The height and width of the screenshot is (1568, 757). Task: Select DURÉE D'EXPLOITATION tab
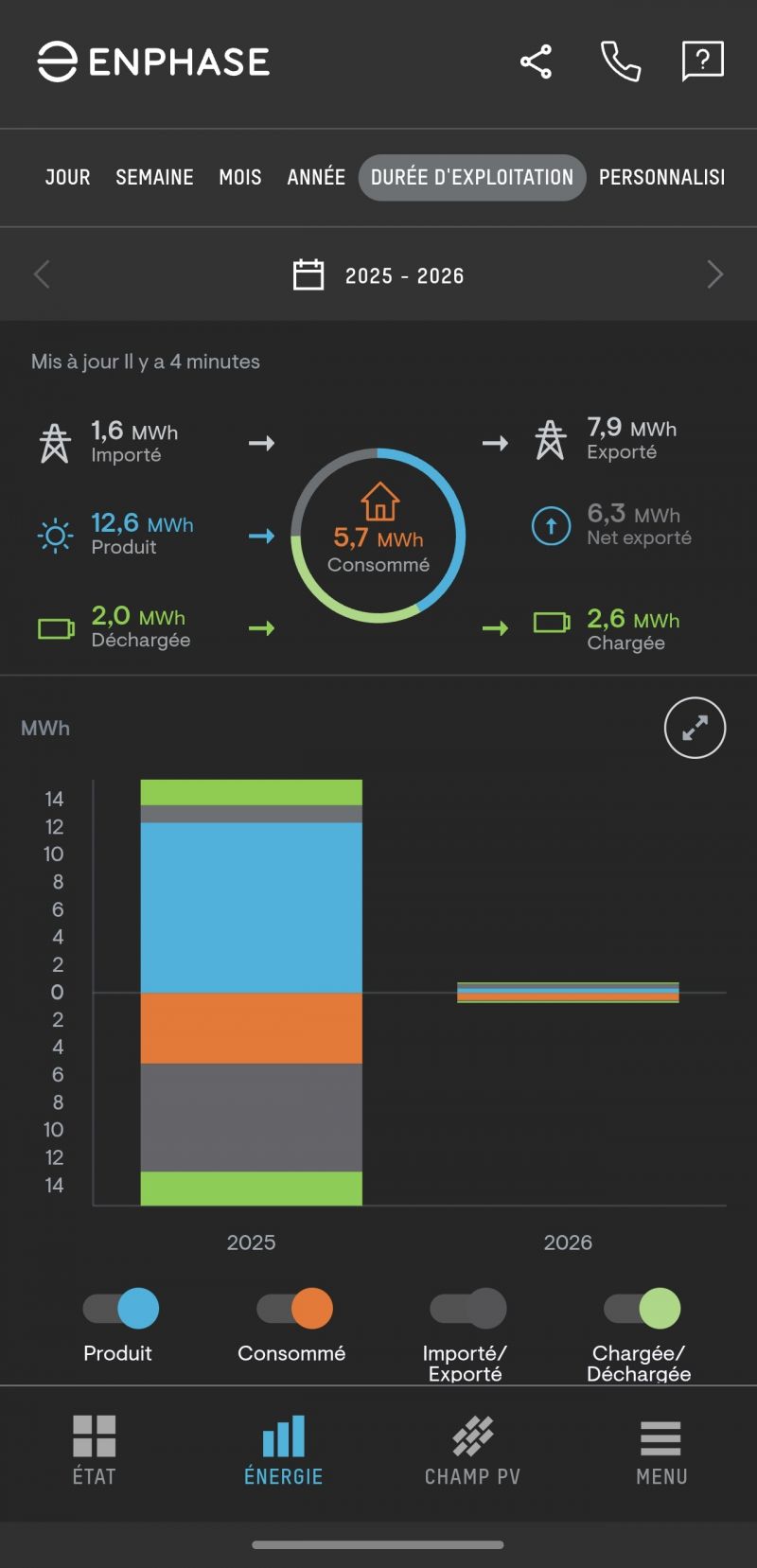472,178
